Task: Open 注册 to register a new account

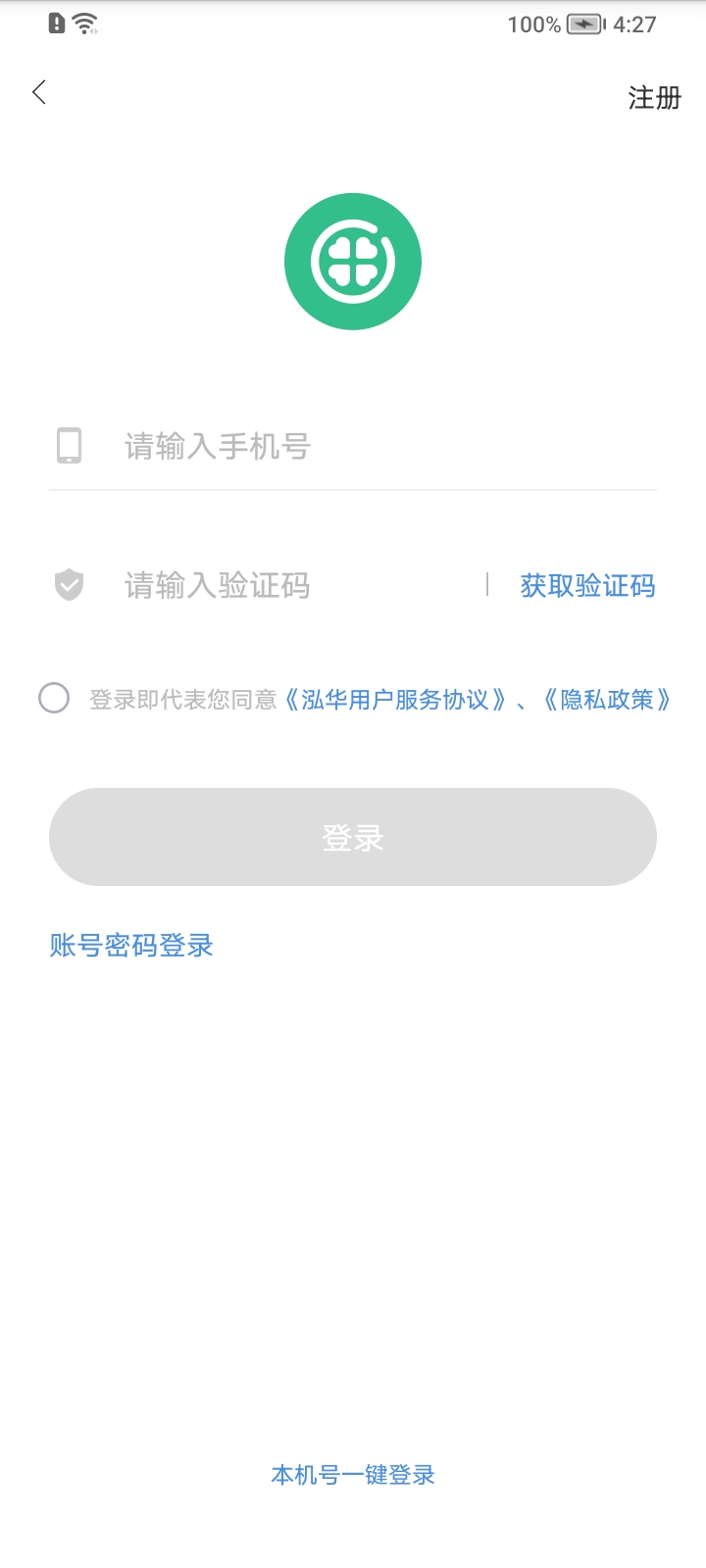Action: [x=652, y=98]
